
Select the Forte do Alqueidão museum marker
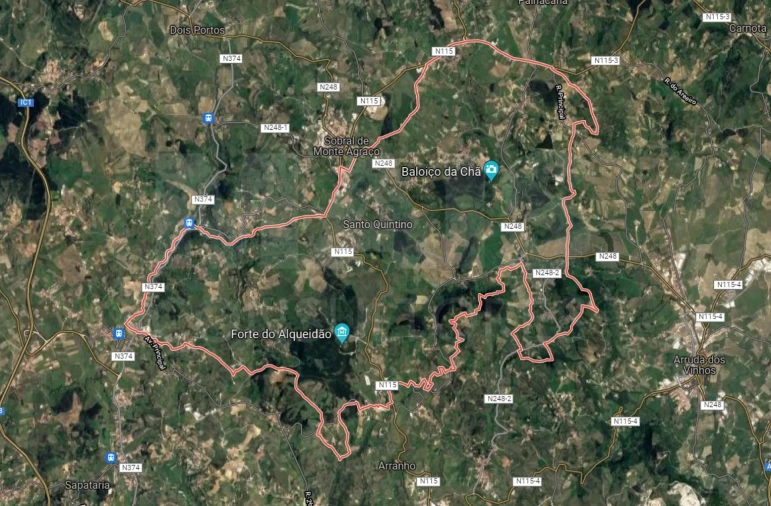[x=343, y=332]
